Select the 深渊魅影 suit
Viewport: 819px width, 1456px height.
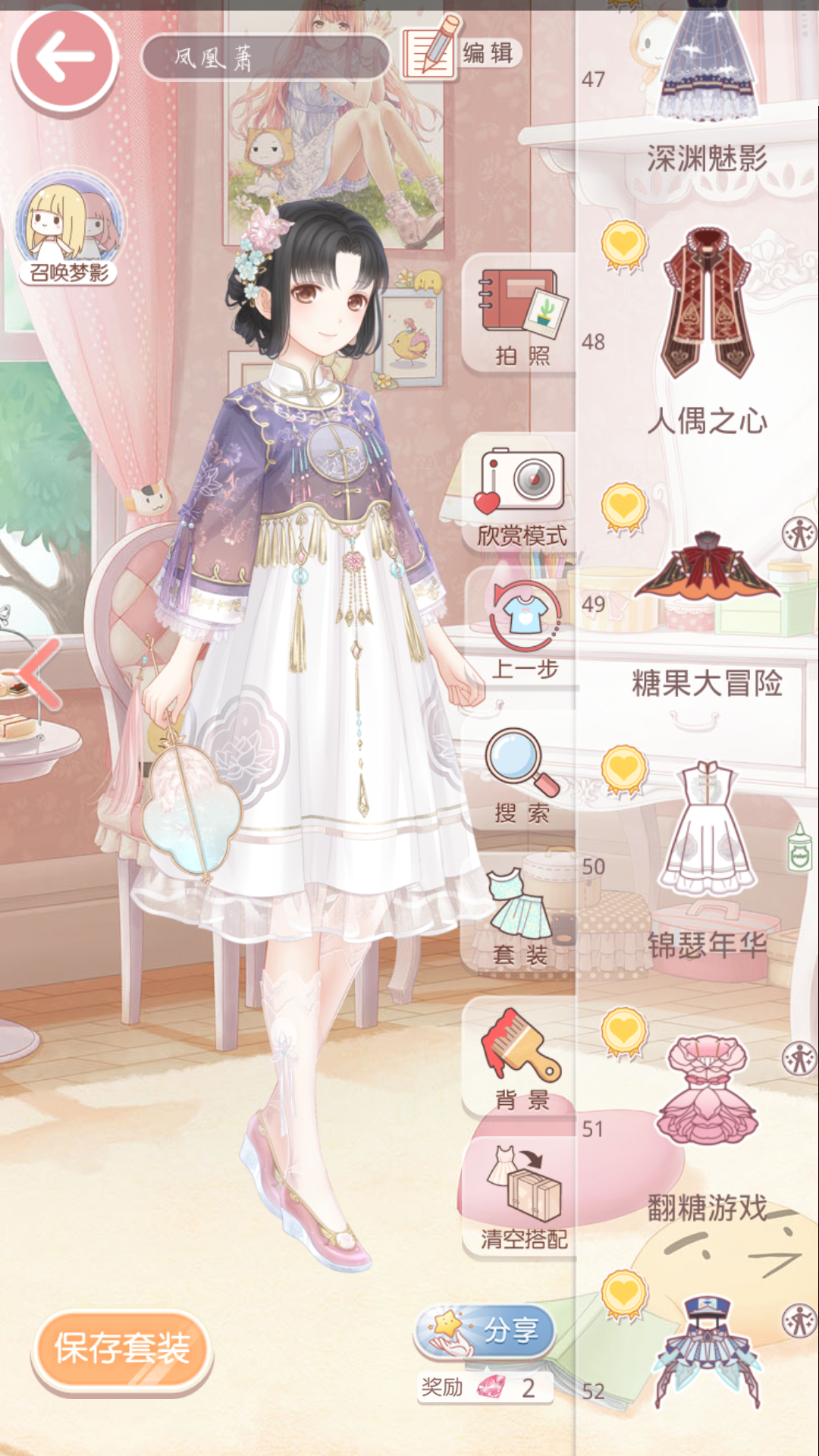tap(707, 89)
